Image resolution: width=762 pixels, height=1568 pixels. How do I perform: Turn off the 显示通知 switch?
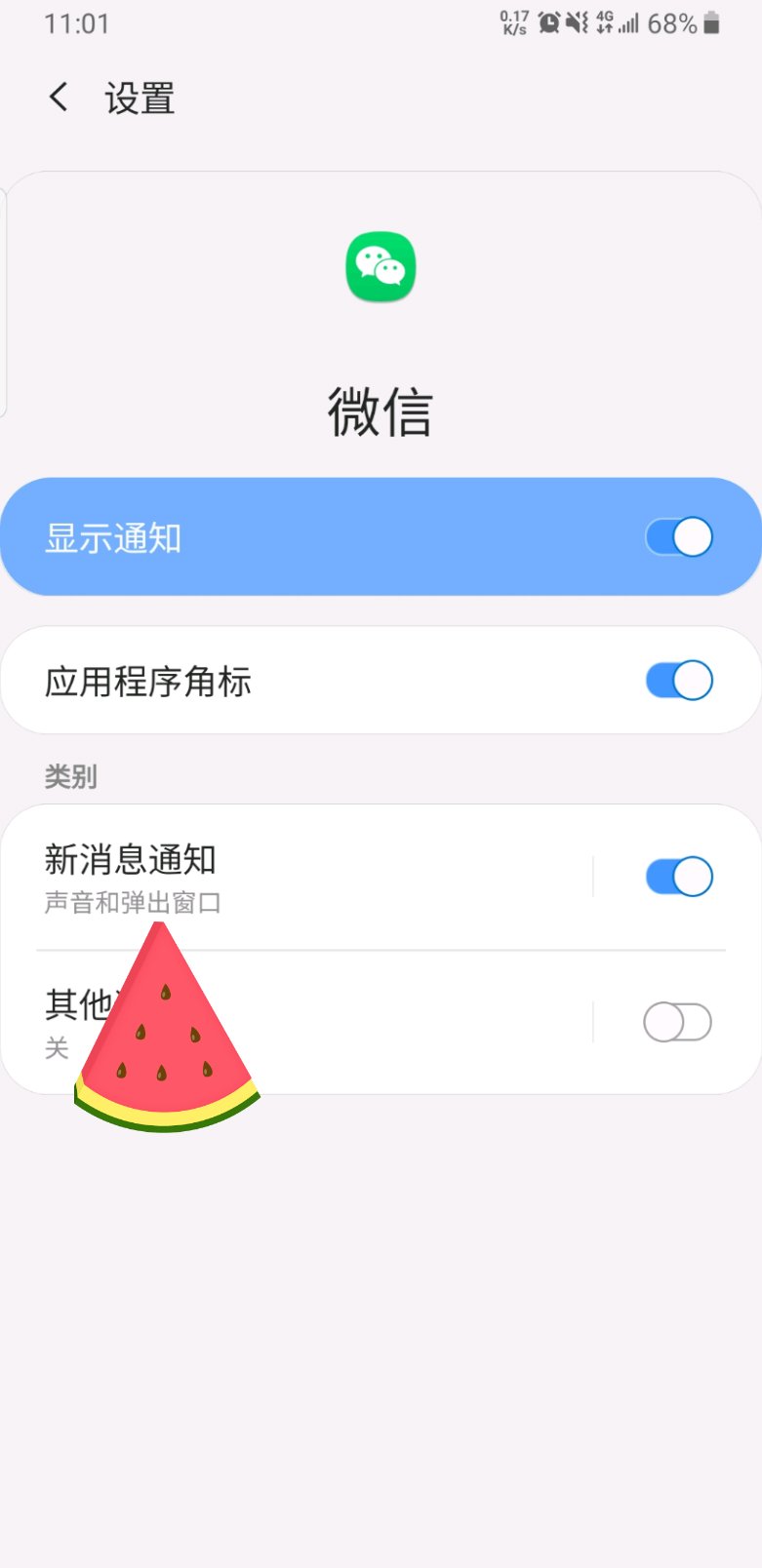[678, 537]
